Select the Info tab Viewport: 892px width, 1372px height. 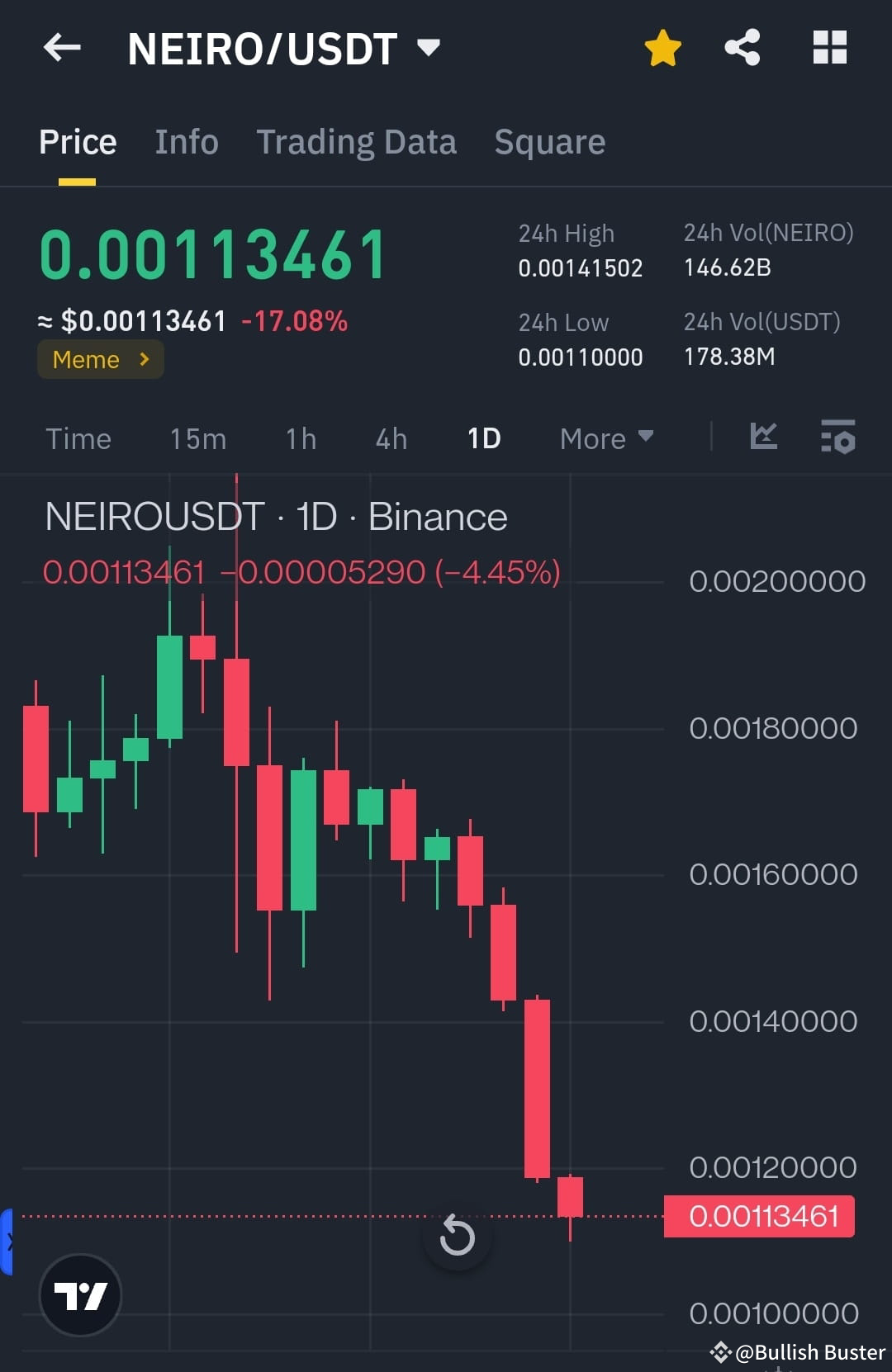(186, 141)
